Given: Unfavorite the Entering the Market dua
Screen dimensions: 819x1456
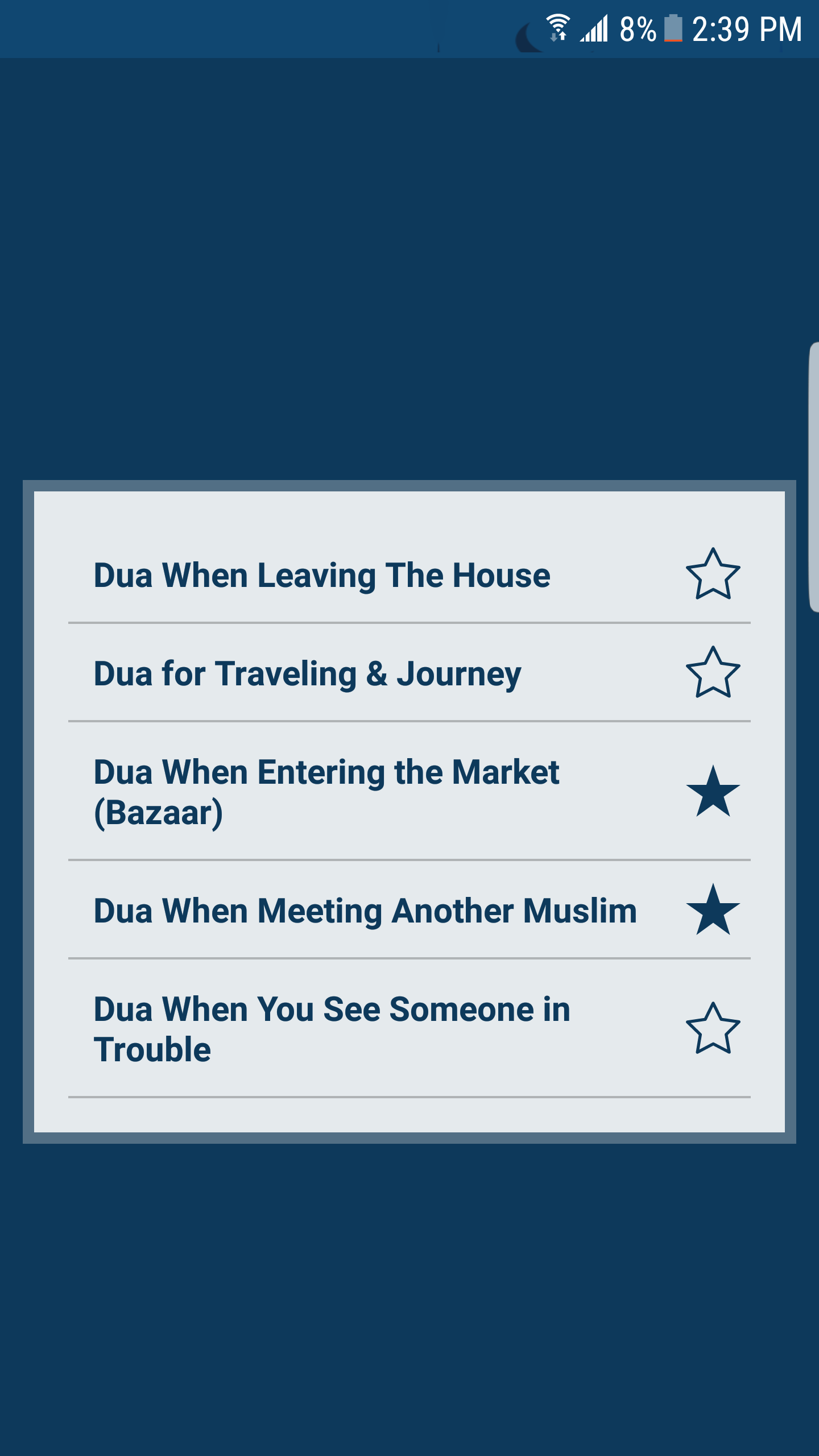Looking at the screenshot, I should click(713, 791).
